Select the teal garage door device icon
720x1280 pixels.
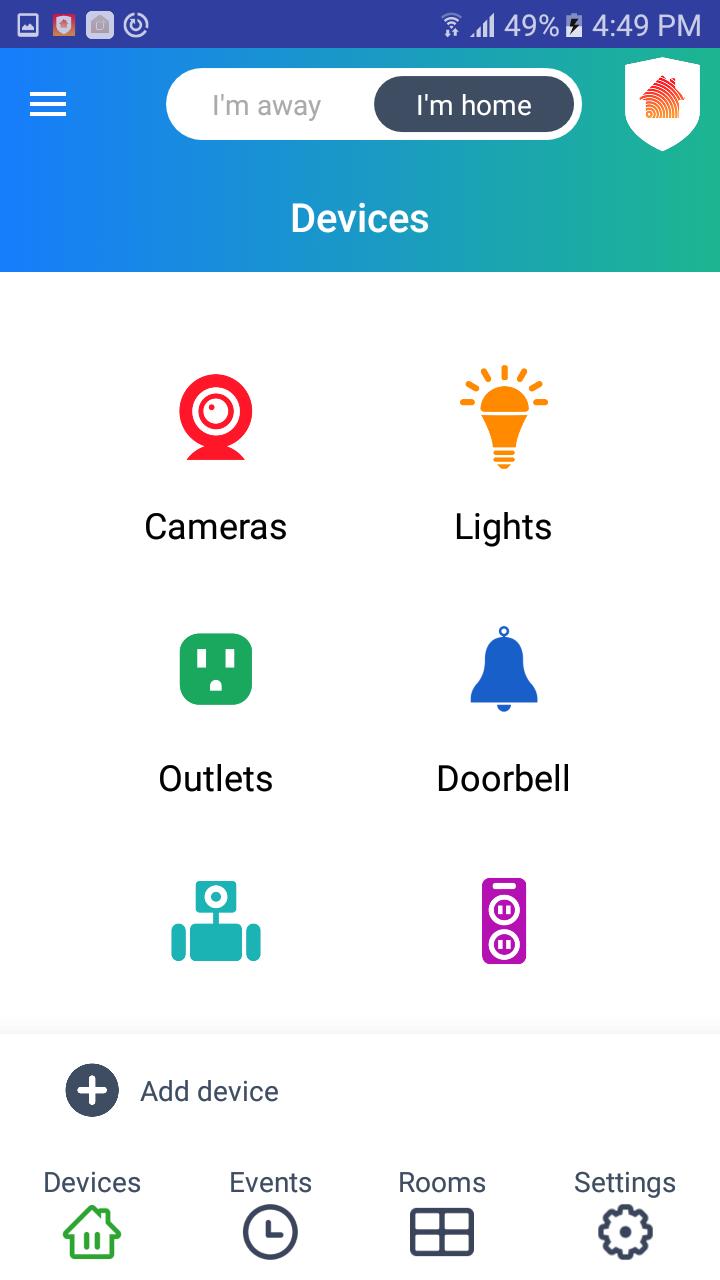pyautogui.click(x=215, y=920)
